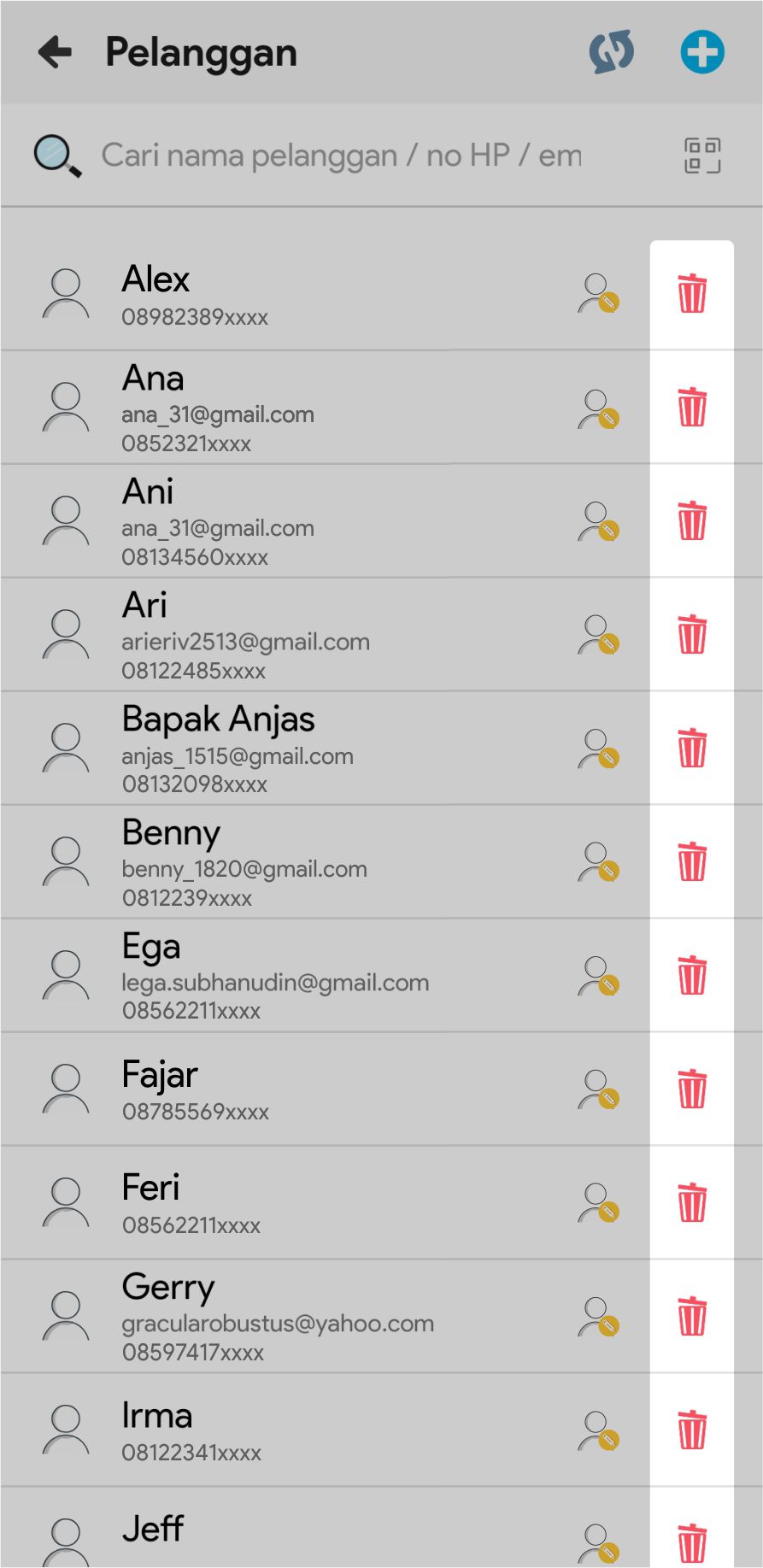Focus the customer search field
The height and width of the screenshot is (1568, 763).
[x=342, y=156]
